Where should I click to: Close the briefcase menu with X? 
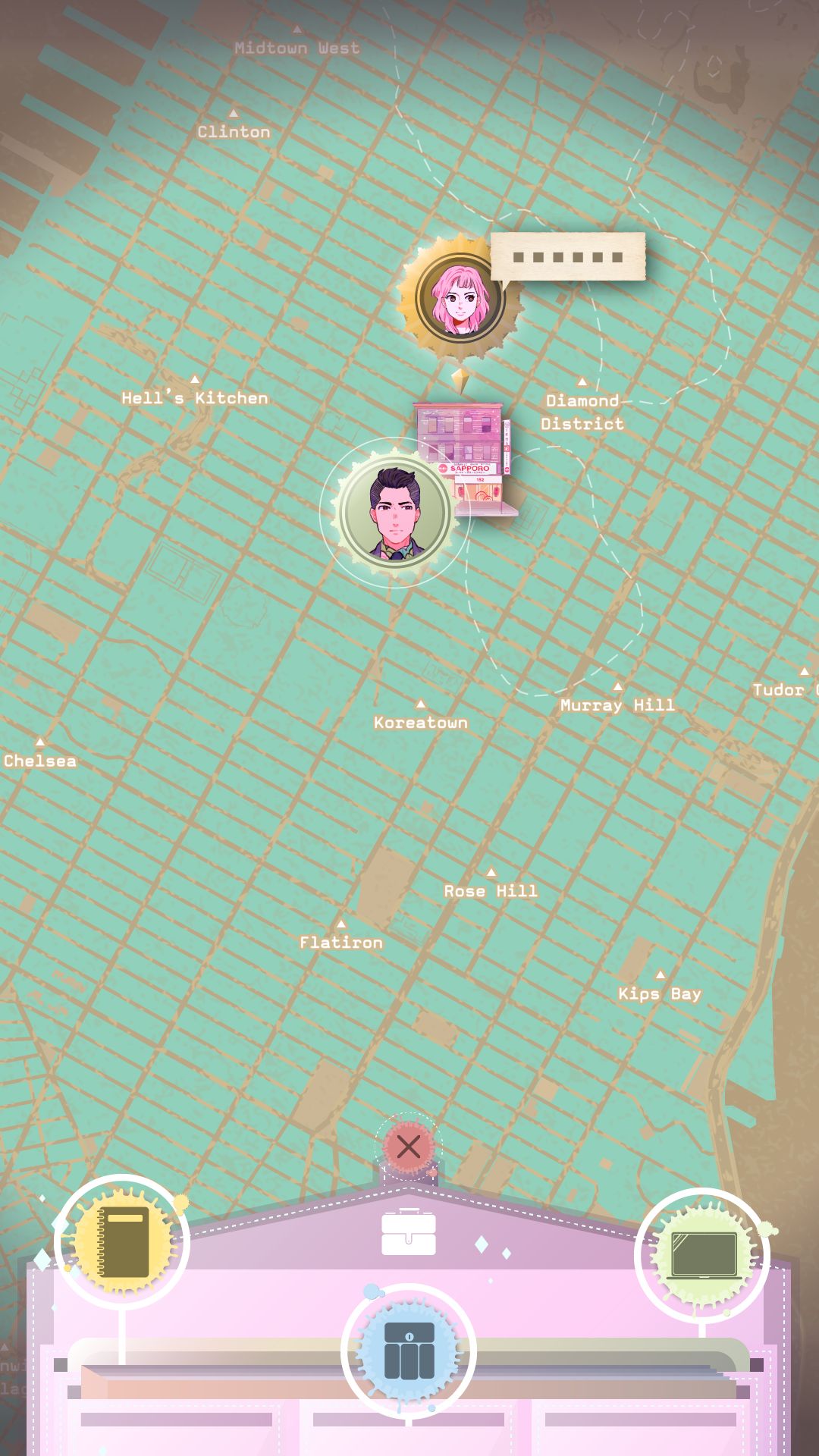[x=409, y=1147]
